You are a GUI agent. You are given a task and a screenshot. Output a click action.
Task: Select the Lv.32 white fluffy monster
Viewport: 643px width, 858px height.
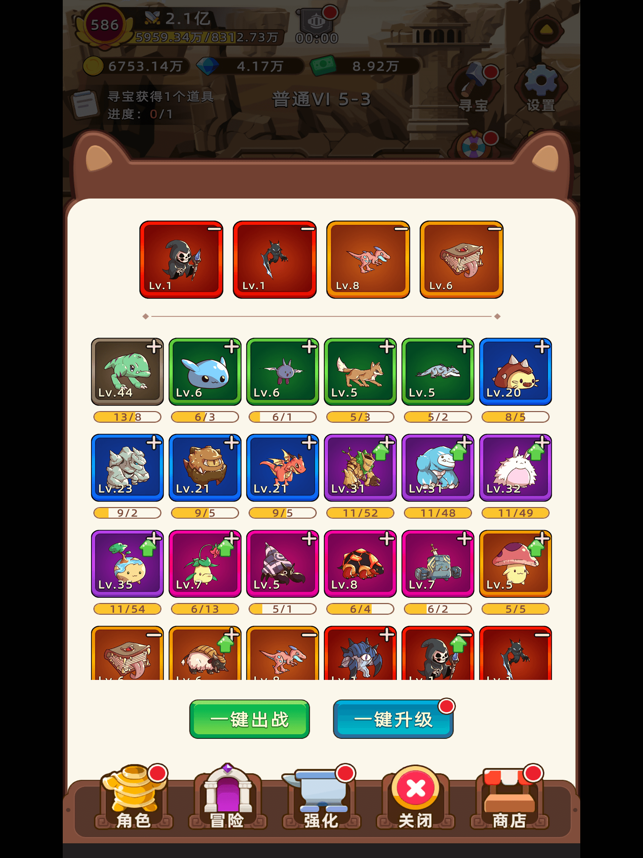click(x=515, y=467)
